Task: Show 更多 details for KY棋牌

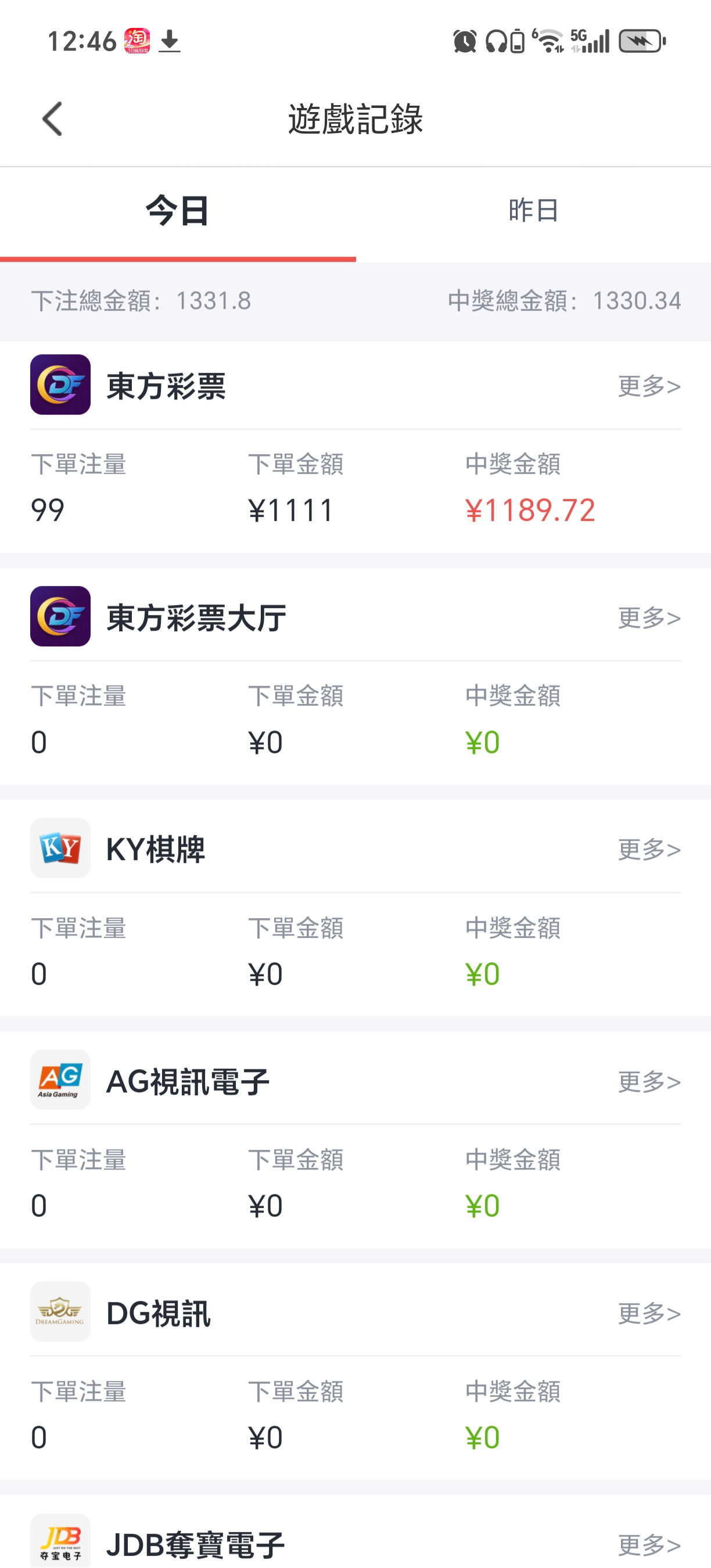Action: pyautogui.click(x=649, y=850)
